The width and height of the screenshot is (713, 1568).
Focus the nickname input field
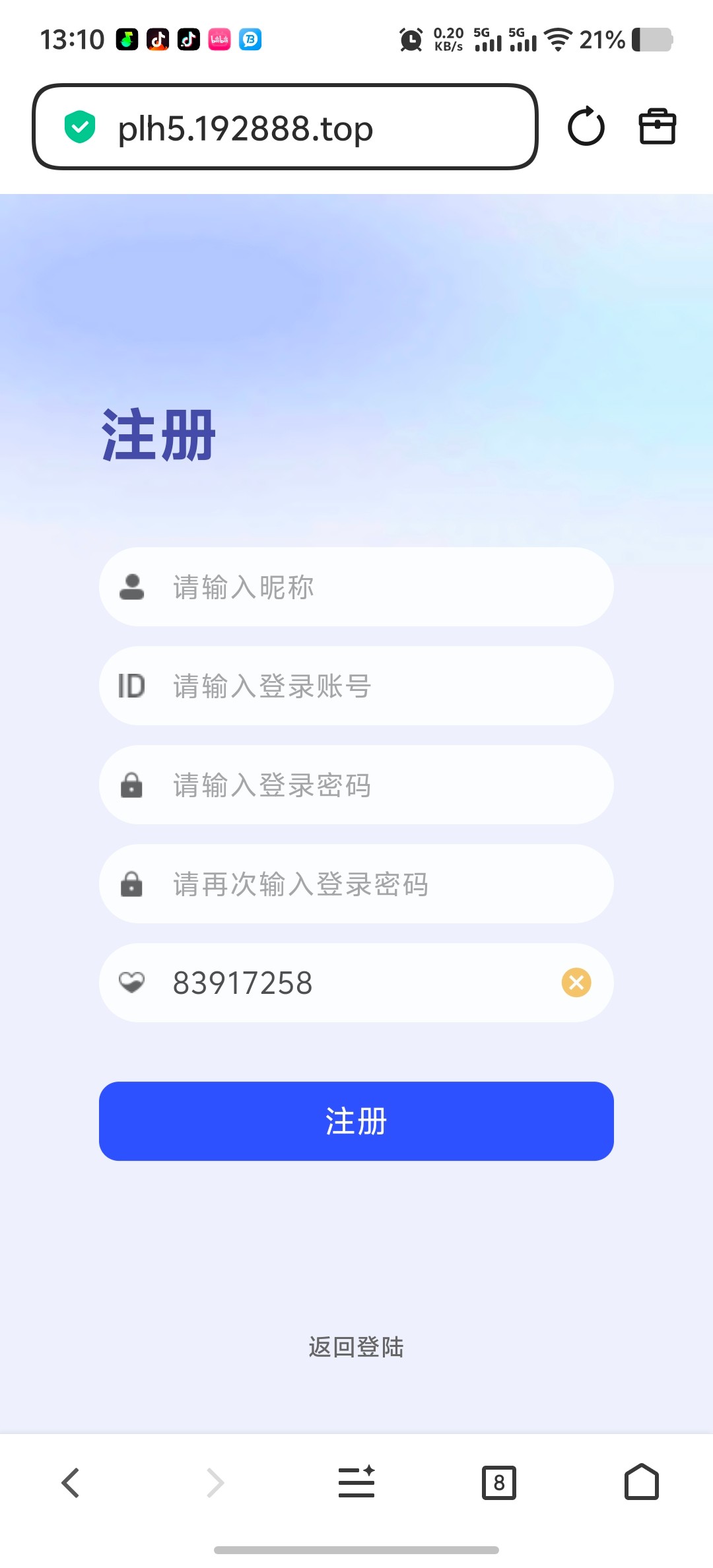pos(370,587)
